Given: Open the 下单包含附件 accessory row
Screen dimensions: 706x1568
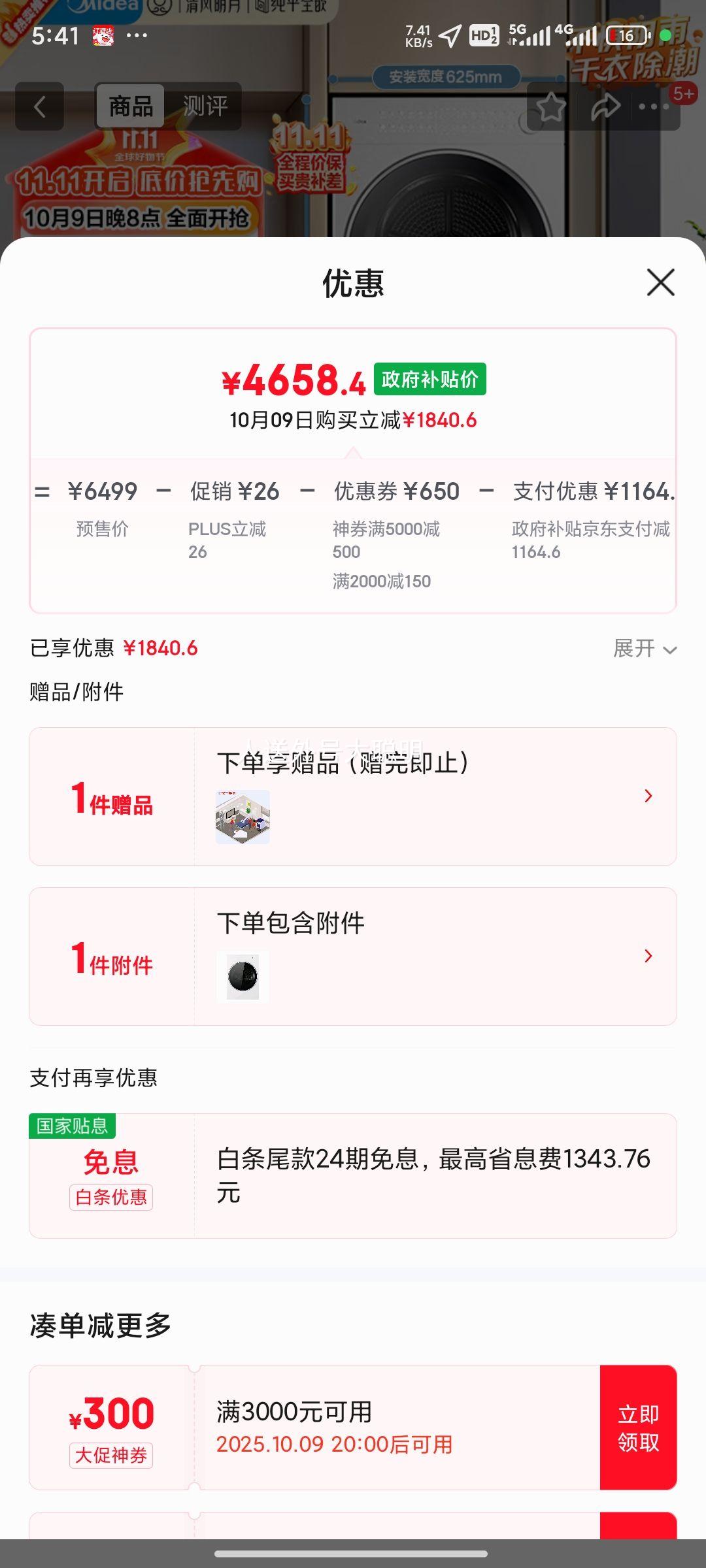Looking at the screenshot, I should [353, 956].
